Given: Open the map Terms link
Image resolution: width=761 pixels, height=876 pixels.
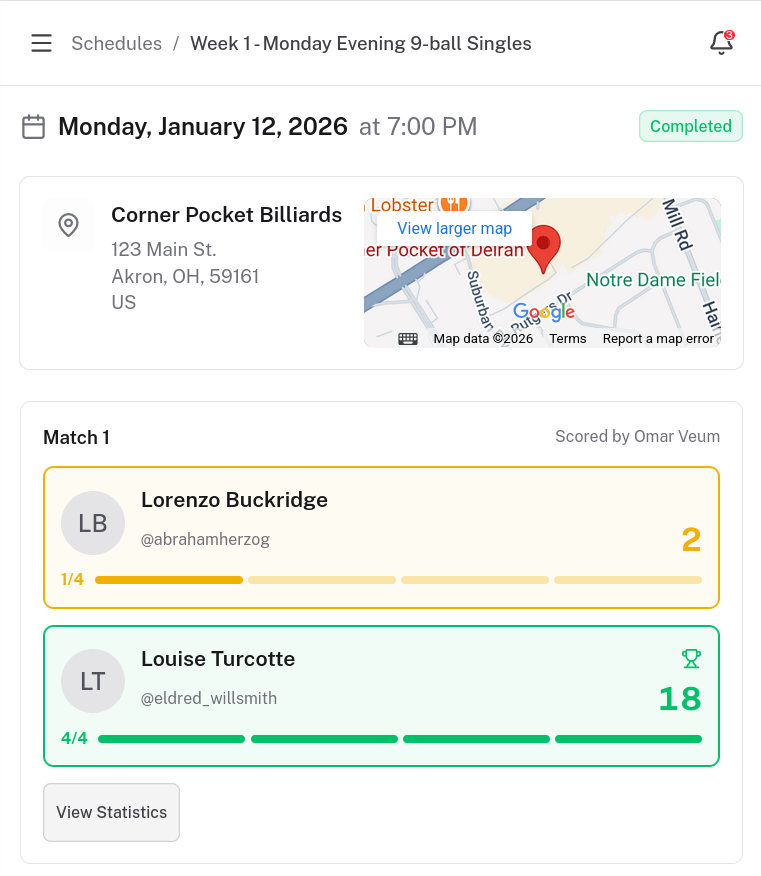Looking at the screenshot, I should (x=567, y=339).
